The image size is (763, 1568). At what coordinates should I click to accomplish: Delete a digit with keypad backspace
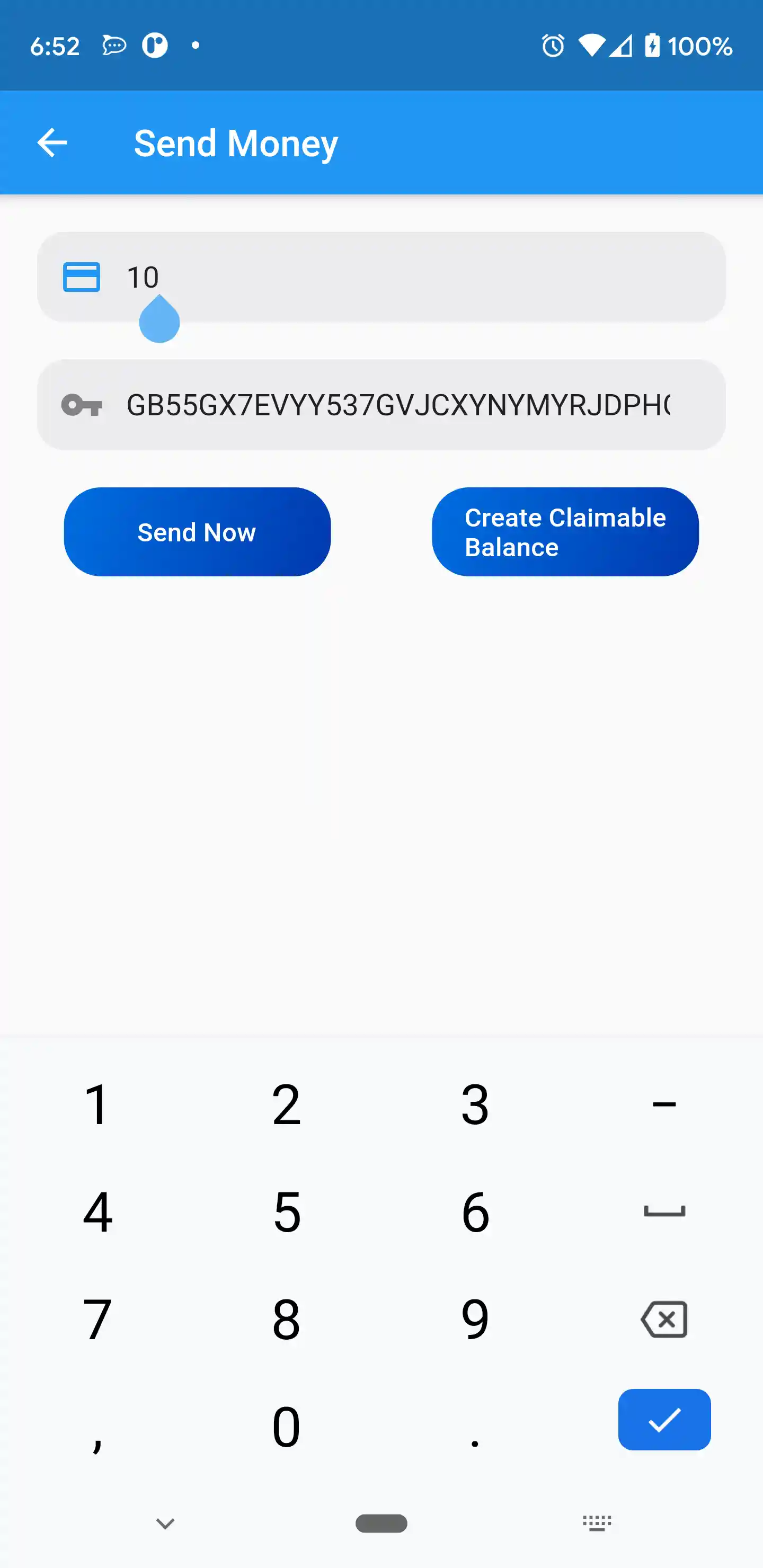[x=664, y=1319]
